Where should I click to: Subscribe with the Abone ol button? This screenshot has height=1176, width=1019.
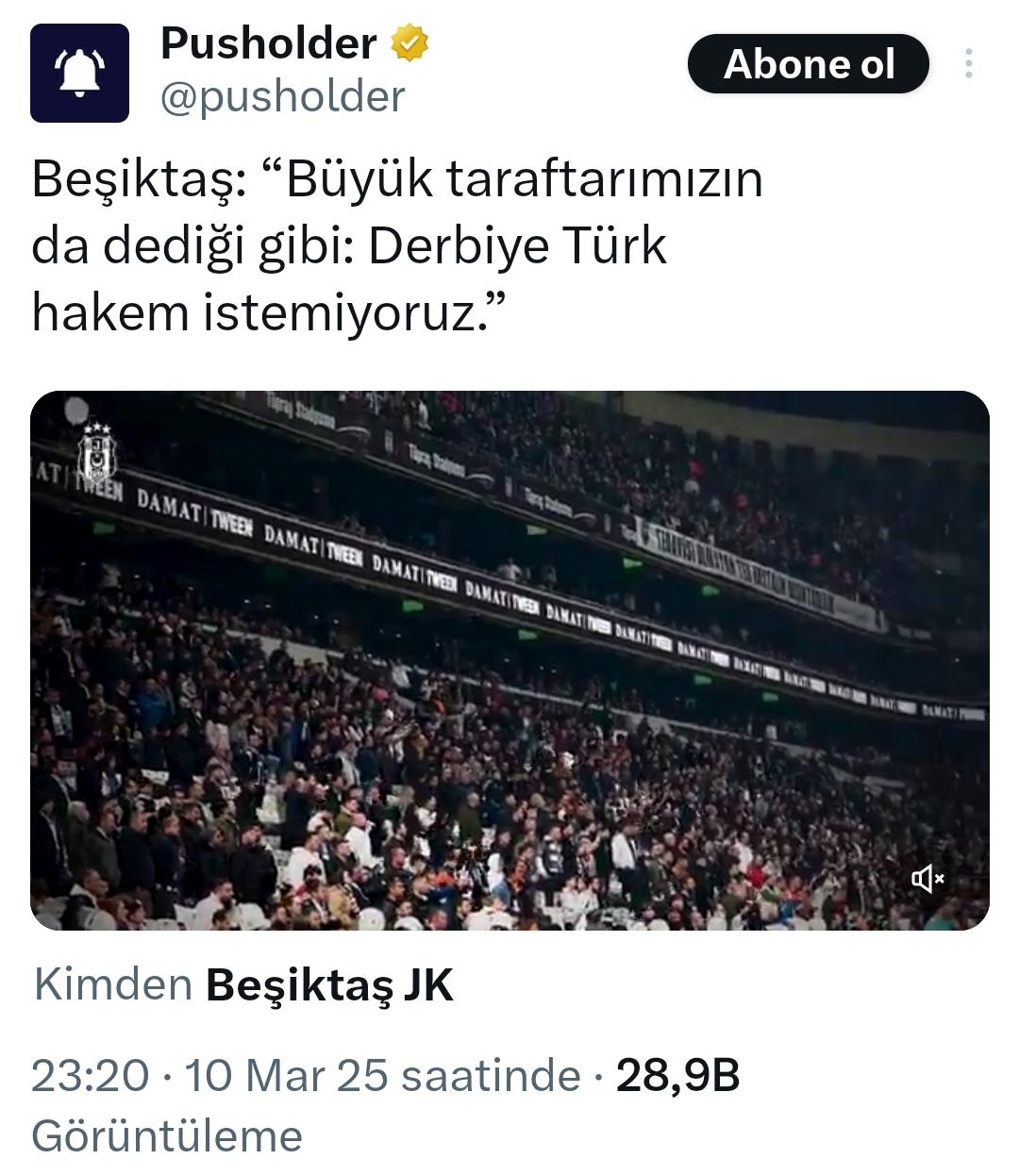808,64
